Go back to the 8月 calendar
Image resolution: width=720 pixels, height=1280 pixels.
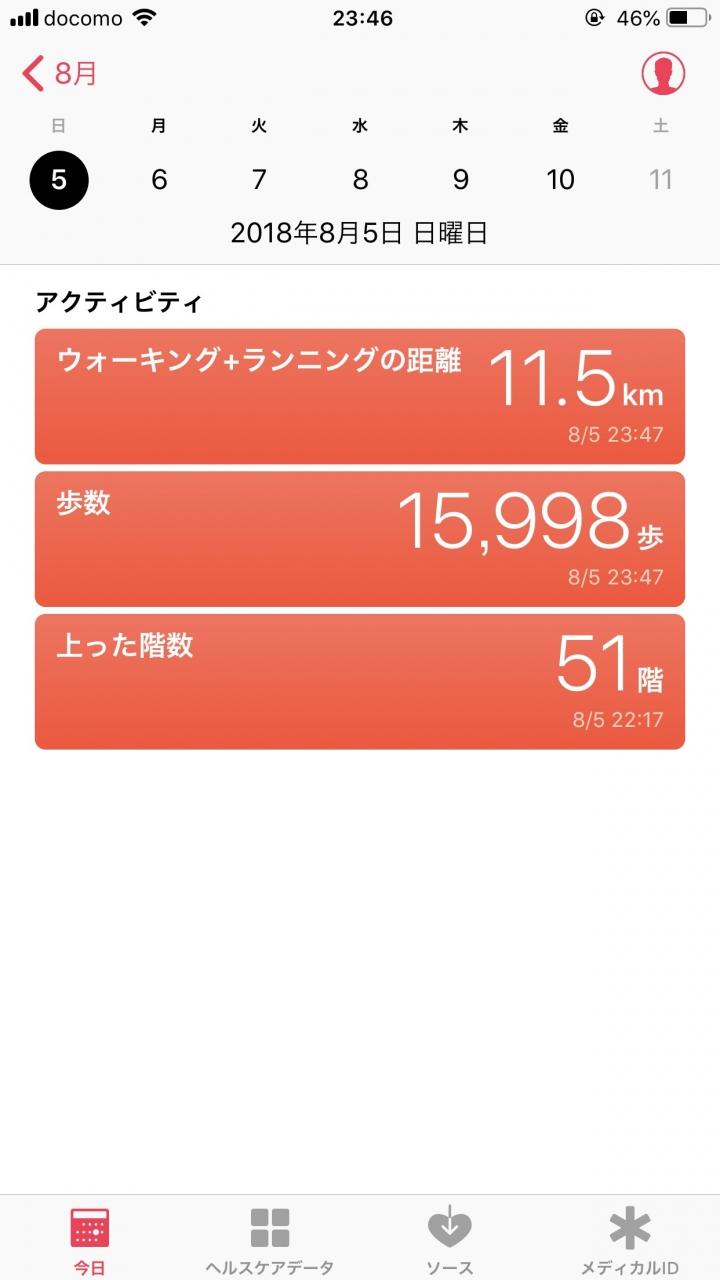[x=60, y=74]
